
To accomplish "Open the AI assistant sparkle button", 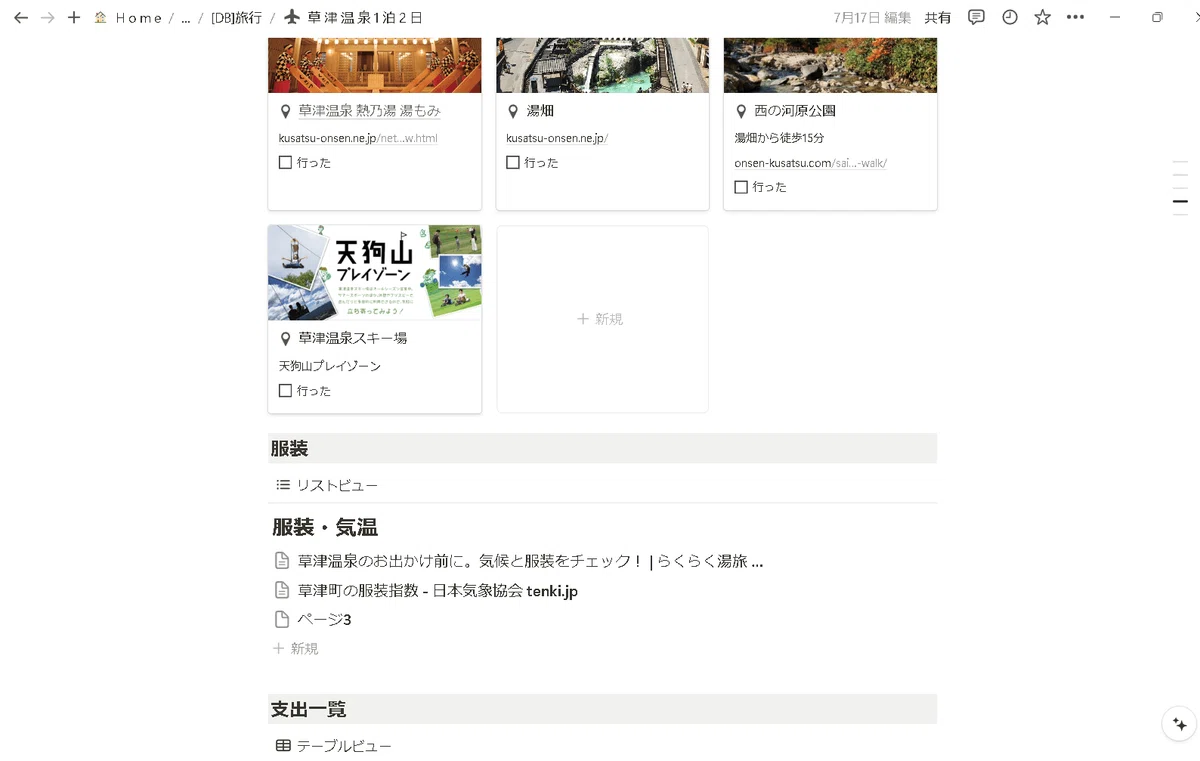I will click(1179, 724).
